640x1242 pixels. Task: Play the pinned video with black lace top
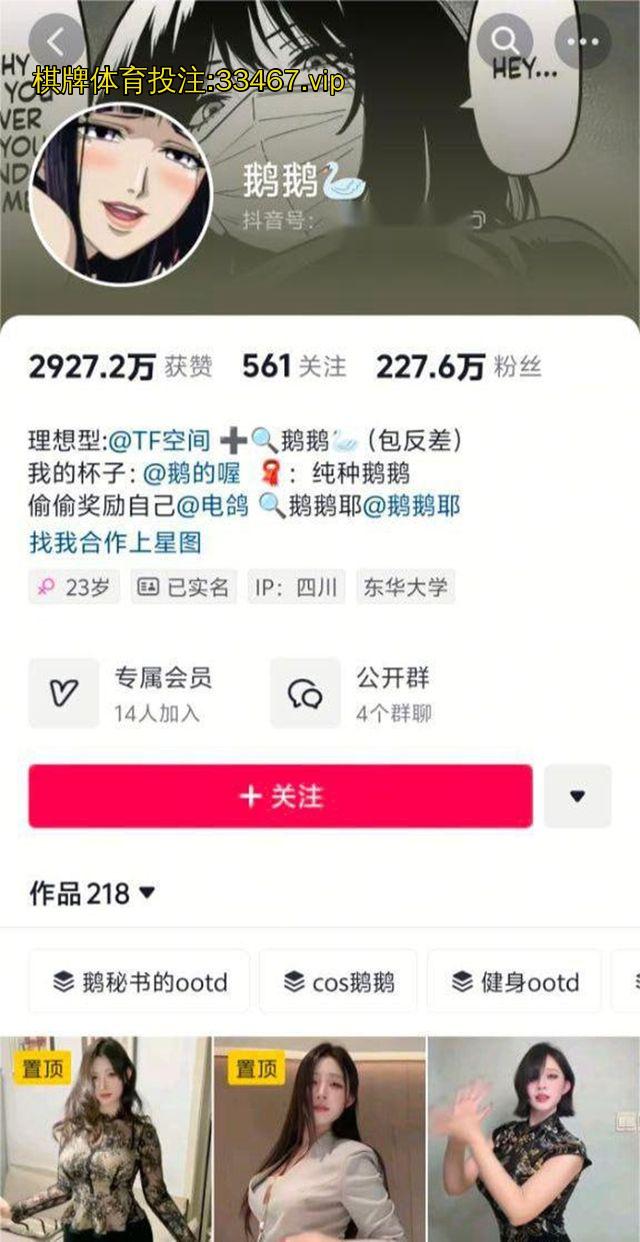pyautogui.click(x=105, y=1140)
